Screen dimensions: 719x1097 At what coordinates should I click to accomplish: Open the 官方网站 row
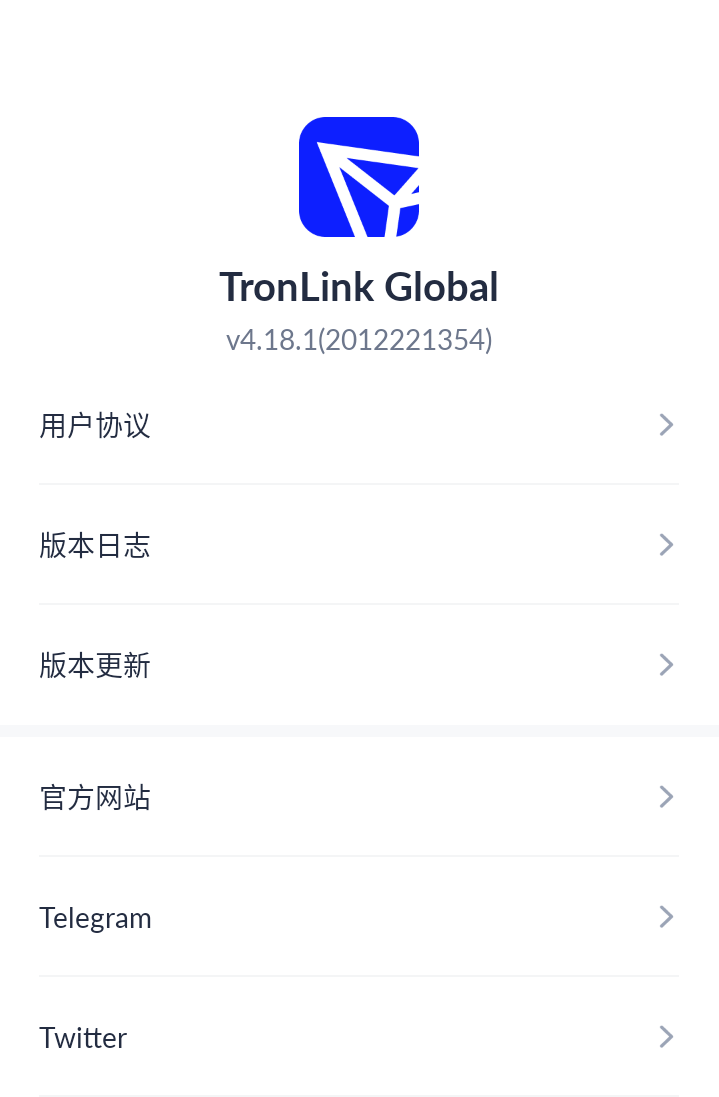click(x=359, y=797)
